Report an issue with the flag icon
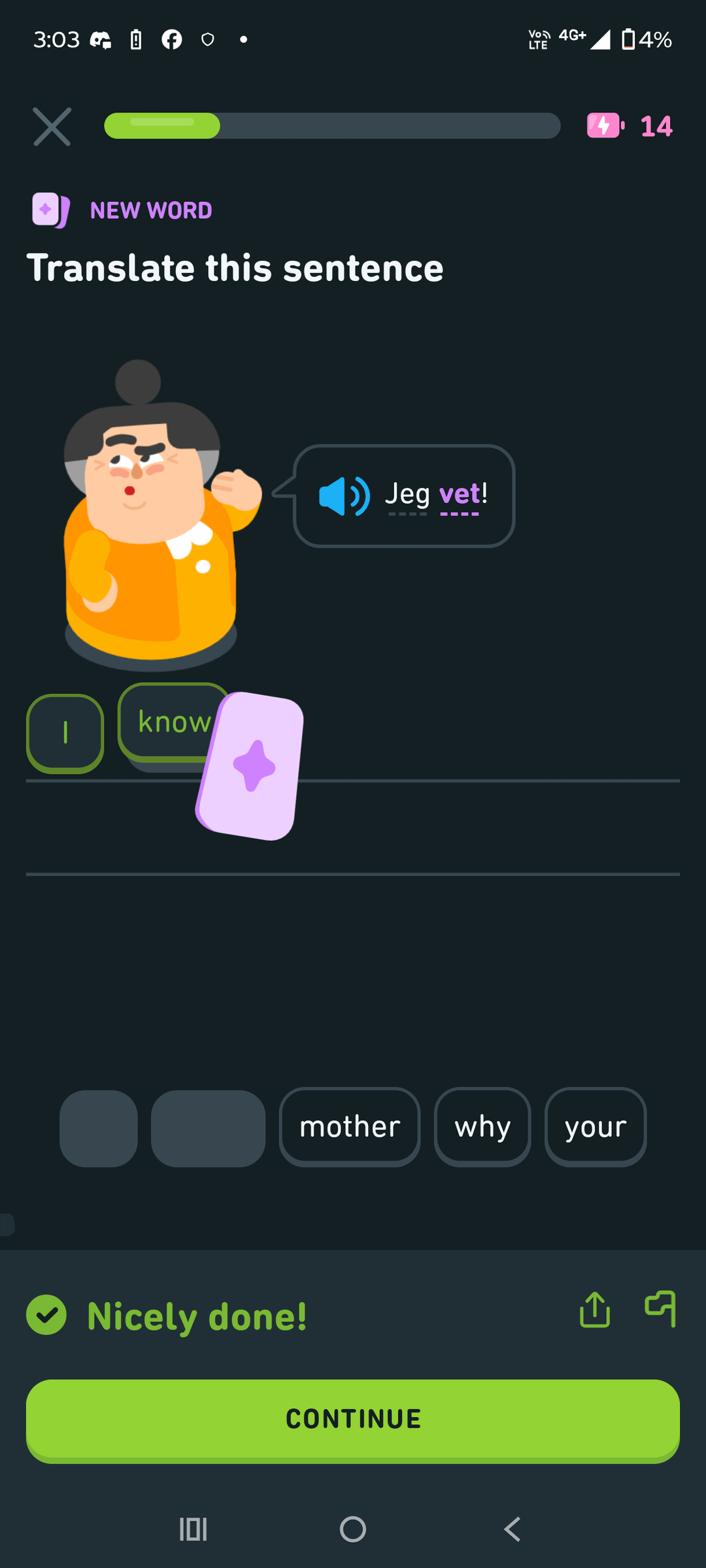Screen dimensions: 706x1568 point(660,1309)
